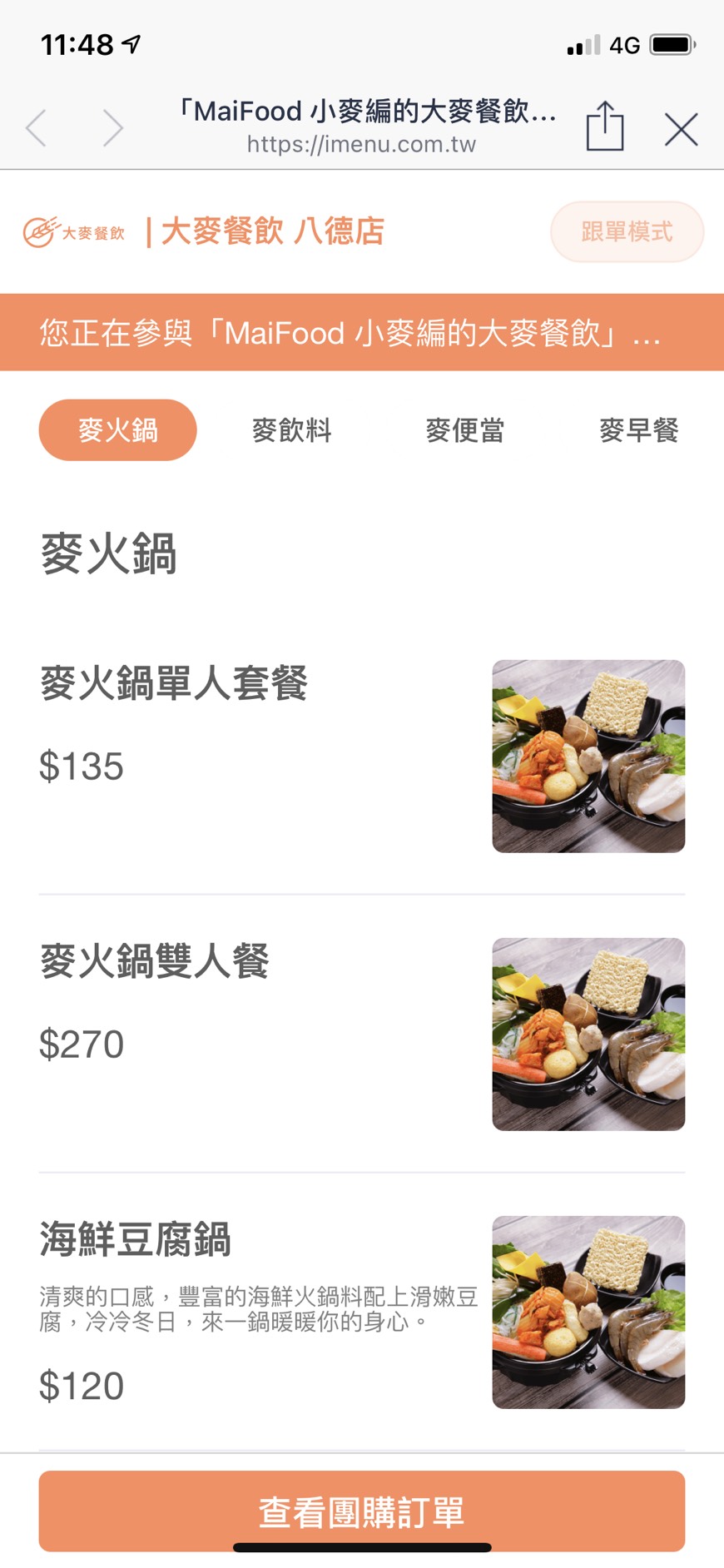This screenshot has height=1568, width=724.
Task: Switch to the 麥飲料 tab
Action: tap(291, 430)
